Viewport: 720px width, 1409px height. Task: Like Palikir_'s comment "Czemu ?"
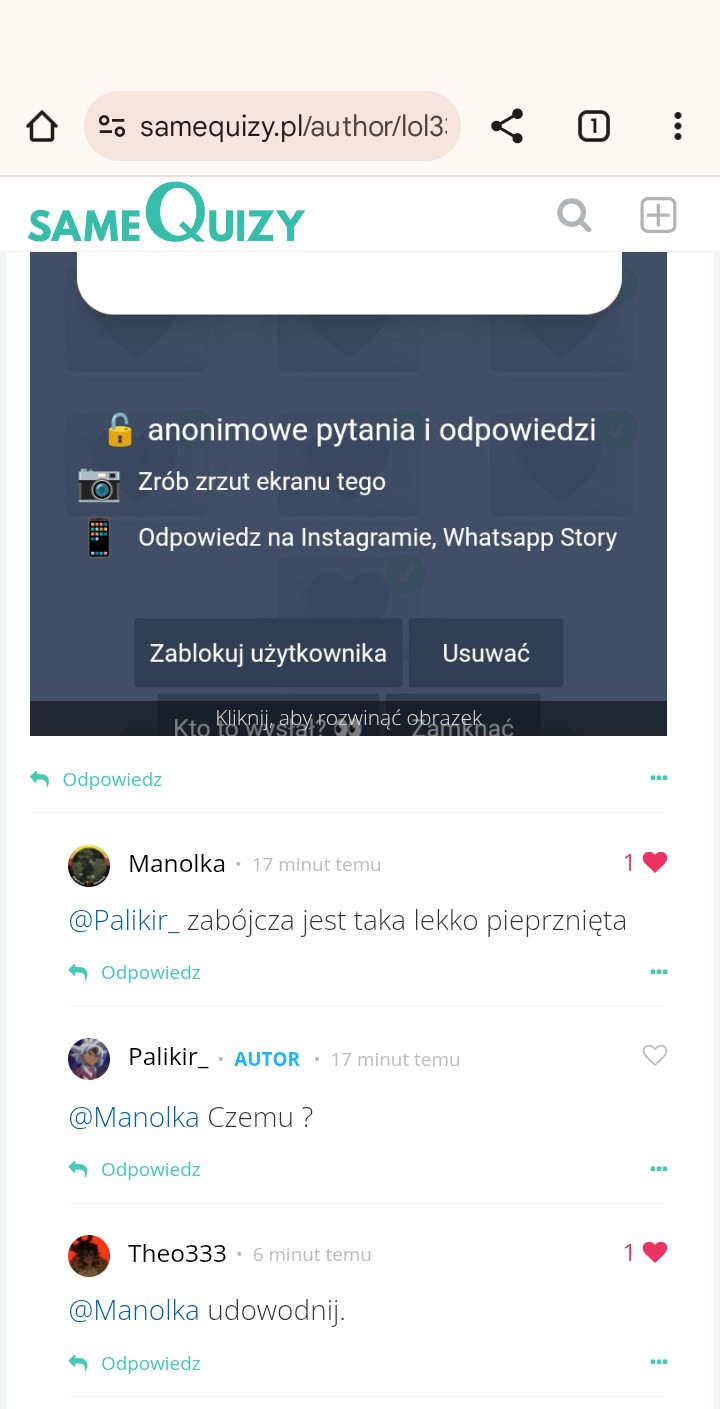(654, 1055)
